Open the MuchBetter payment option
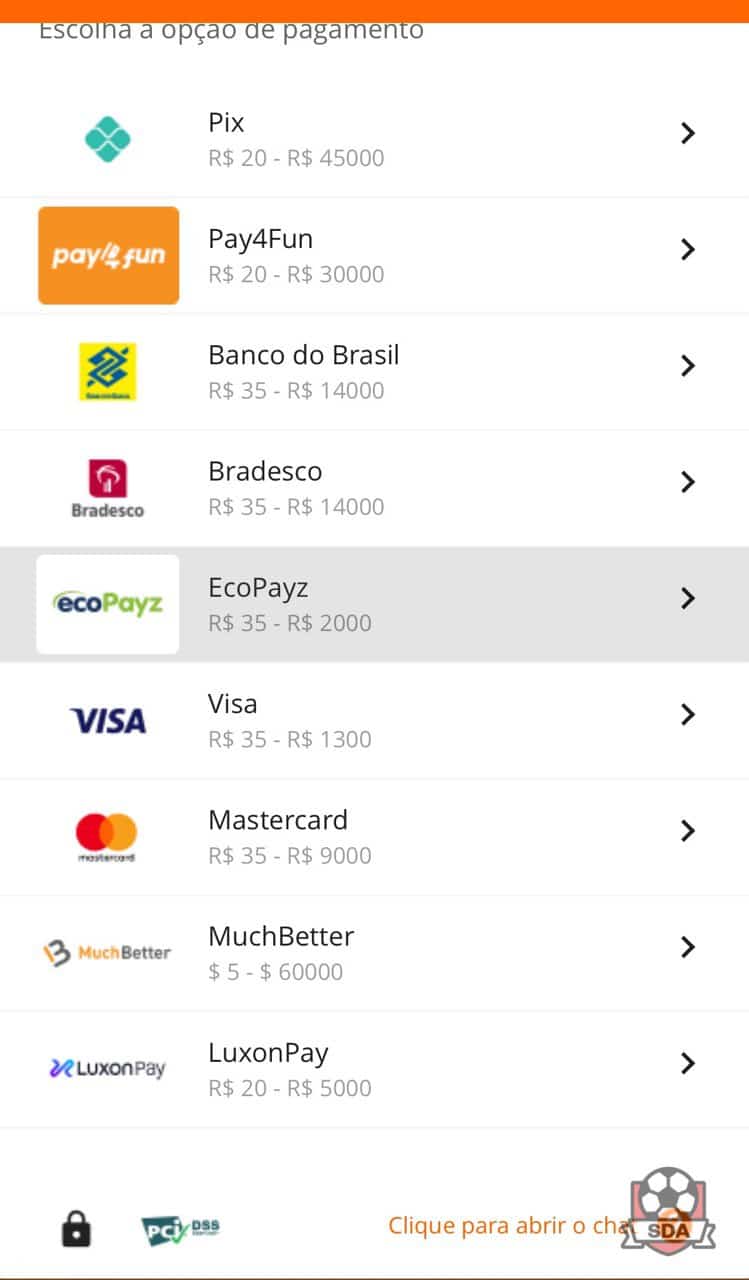Image resolution: width=749 pixels, height=1280 pixels. (374, 953)
